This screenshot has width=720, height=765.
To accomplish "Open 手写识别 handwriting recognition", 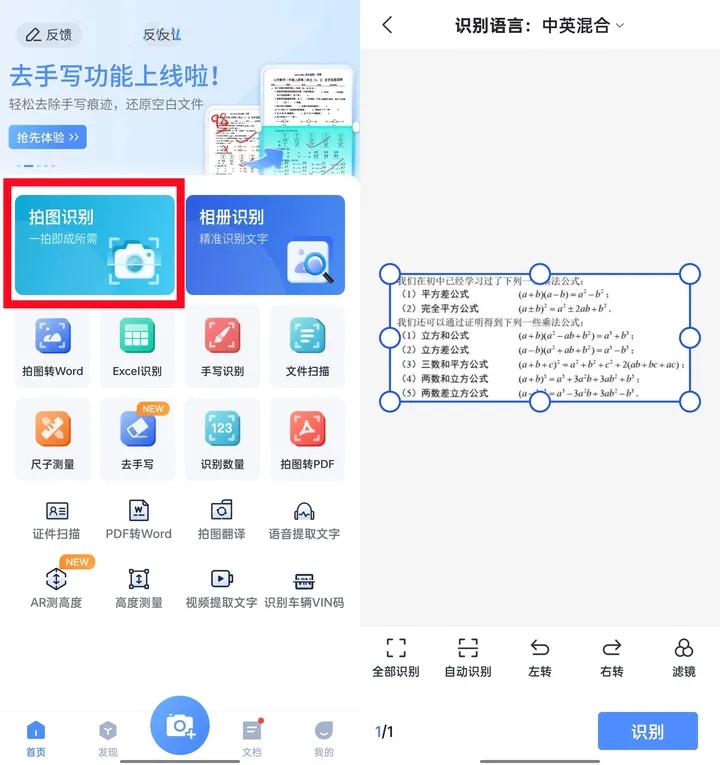I will coord(222,347).
